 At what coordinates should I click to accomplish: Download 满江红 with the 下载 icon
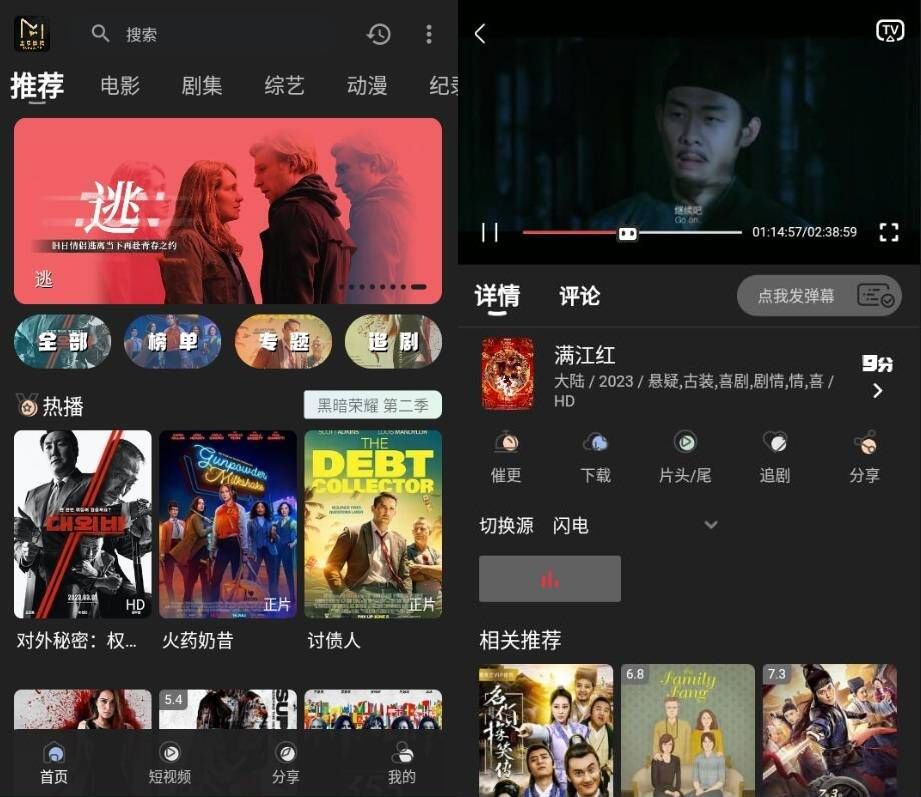pyautogui.click(x=595, y=456)
